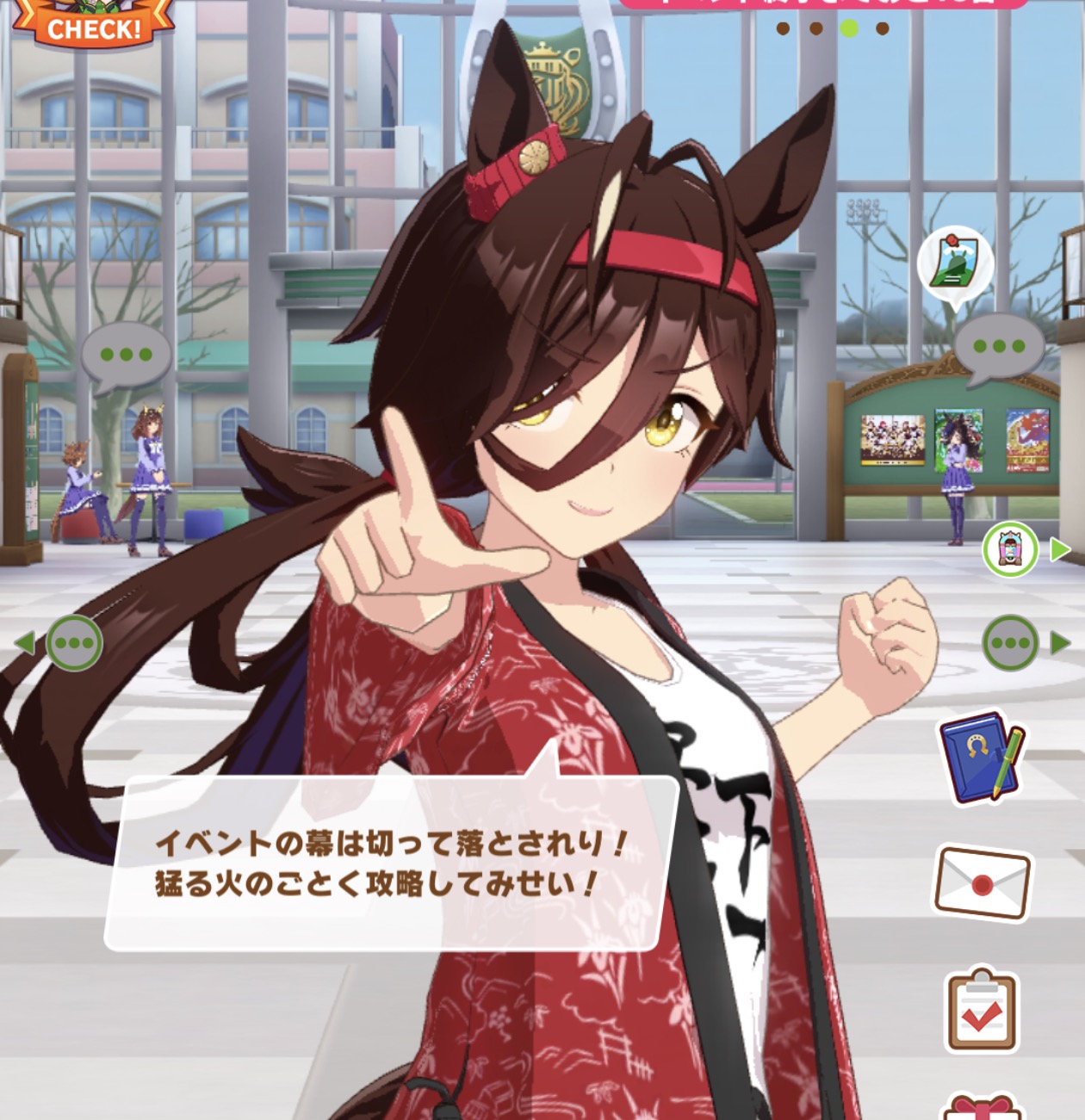1085x1120 pixels.
Task: Tap the banner page indicator dots
Action: [832, 28]
